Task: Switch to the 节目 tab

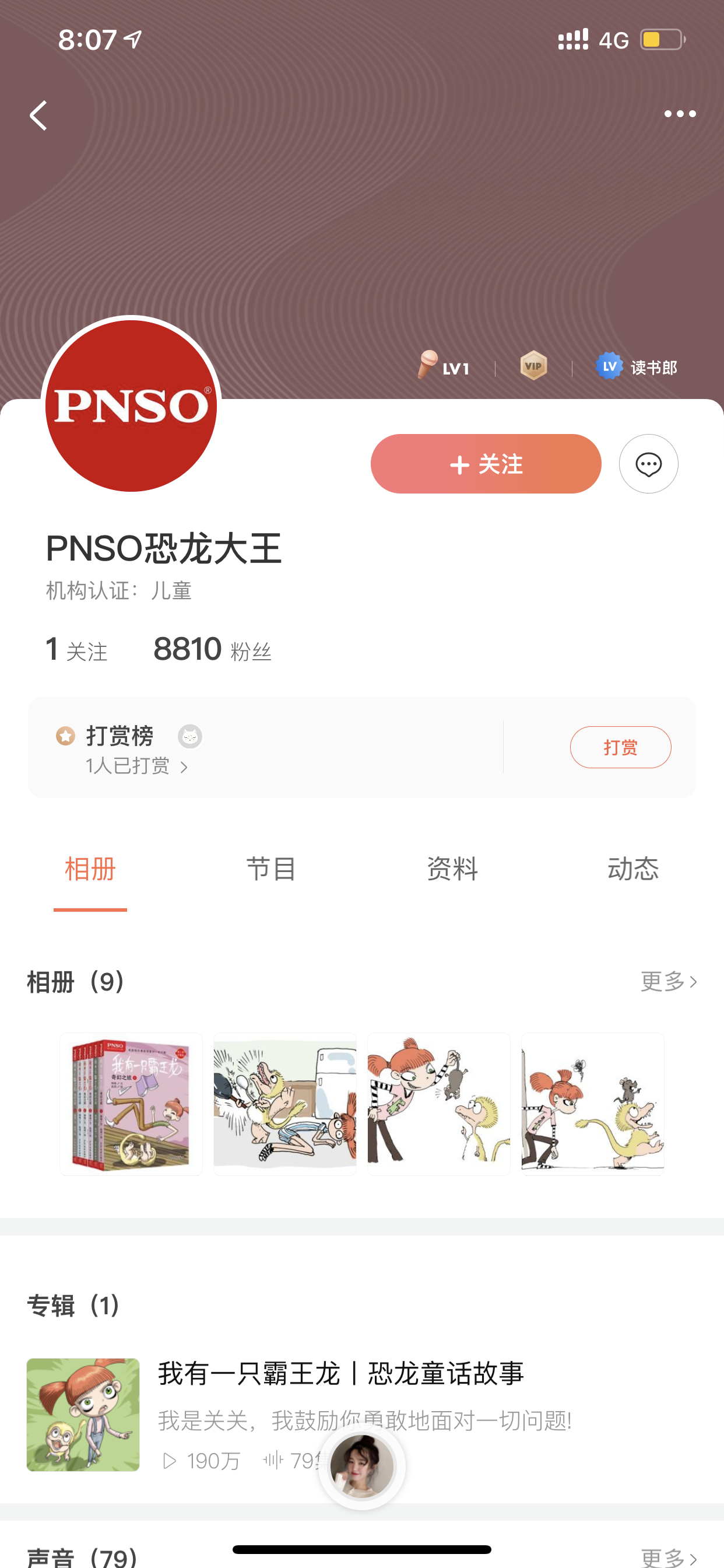Action: tap(270, 868)
